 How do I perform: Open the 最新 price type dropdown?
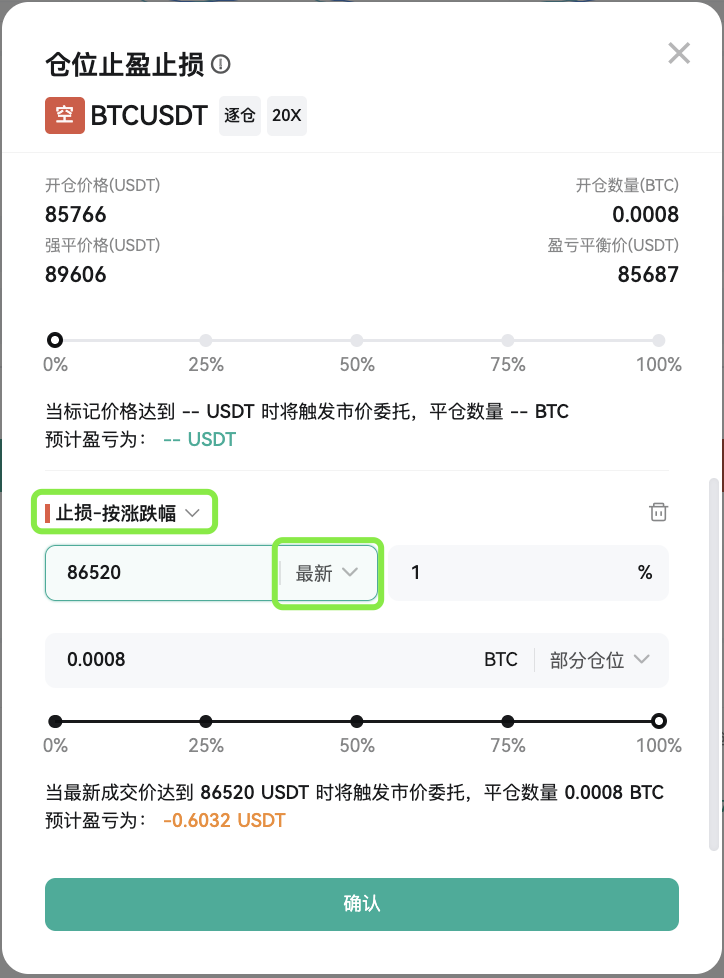(x=327, y=573)
